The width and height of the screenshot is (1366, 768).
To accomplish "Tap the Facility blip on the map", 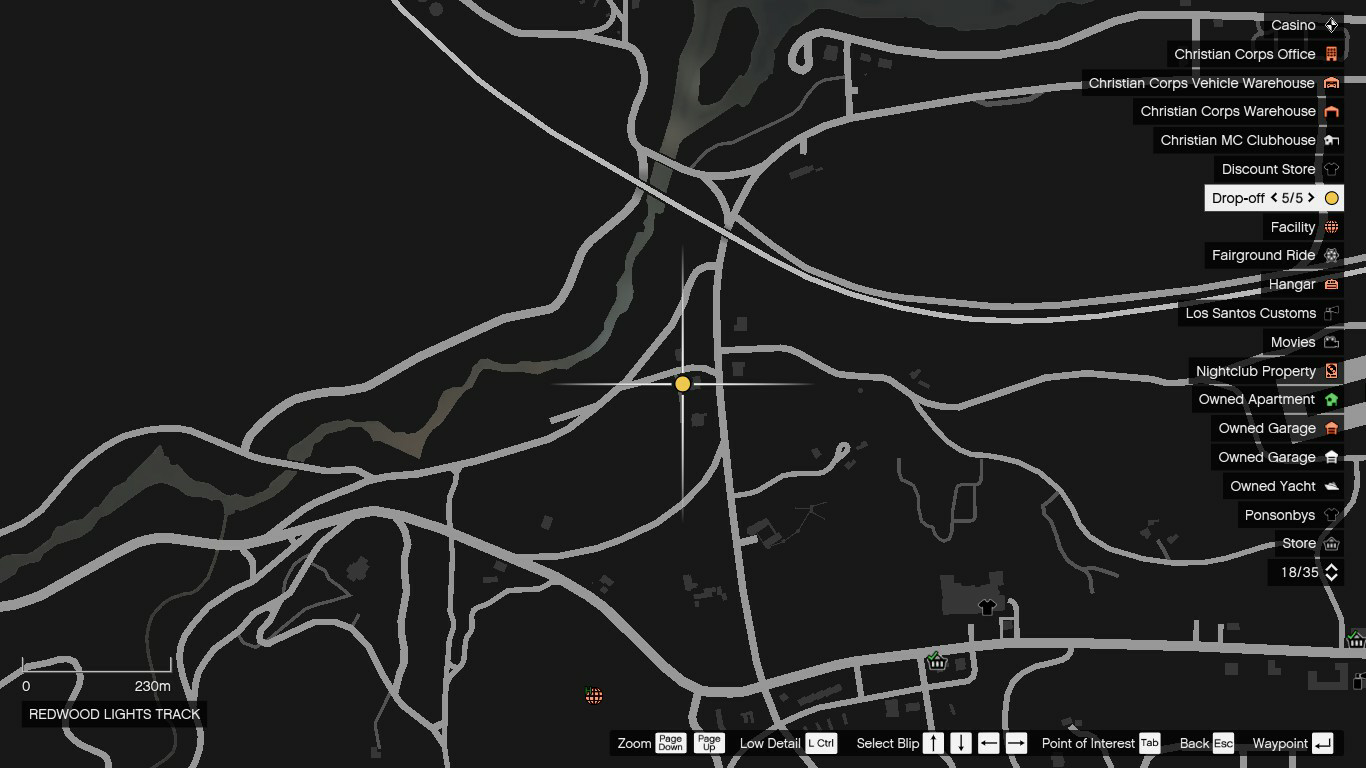I will (x=594, y=696).
